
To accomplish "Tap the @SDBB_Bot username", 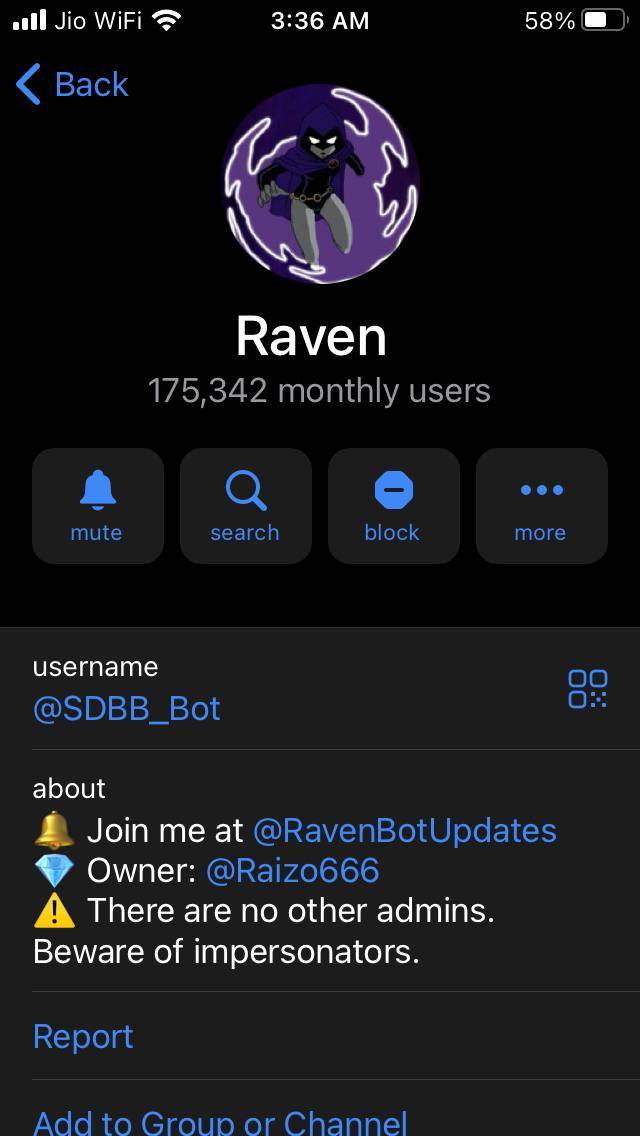I will click(127, 708).
